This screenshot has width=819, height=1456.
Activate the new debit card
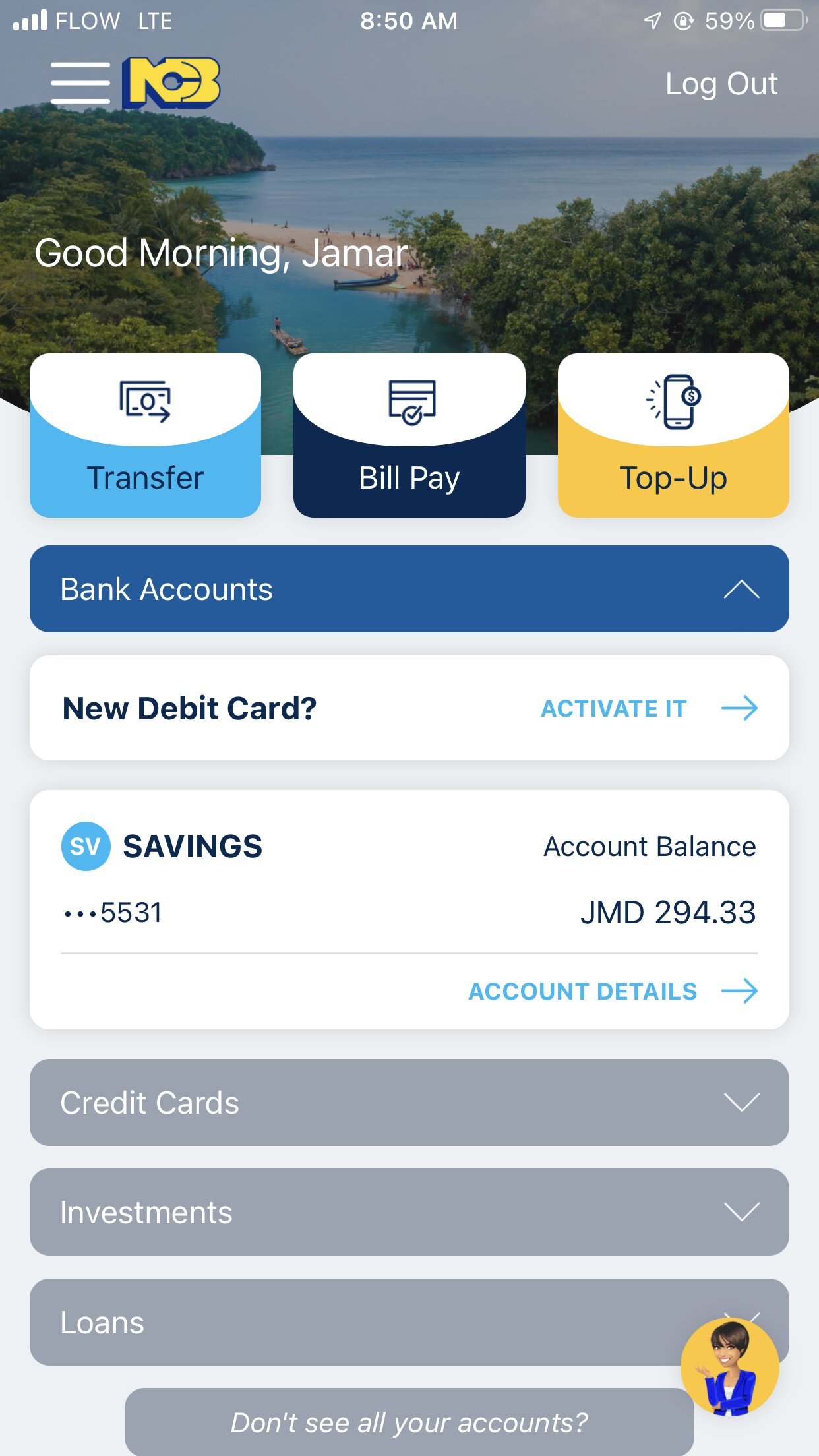point(648,709)
